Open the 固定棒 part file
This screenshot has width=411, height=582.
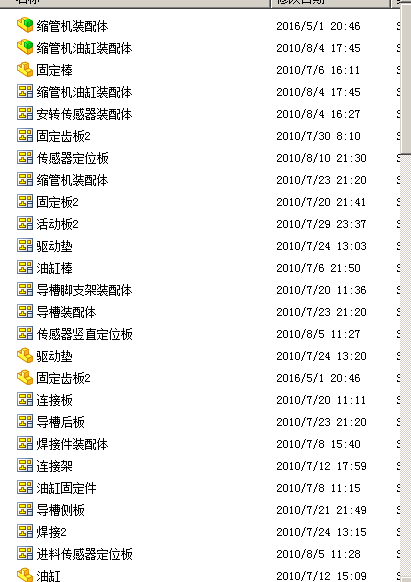click(54, 70)
